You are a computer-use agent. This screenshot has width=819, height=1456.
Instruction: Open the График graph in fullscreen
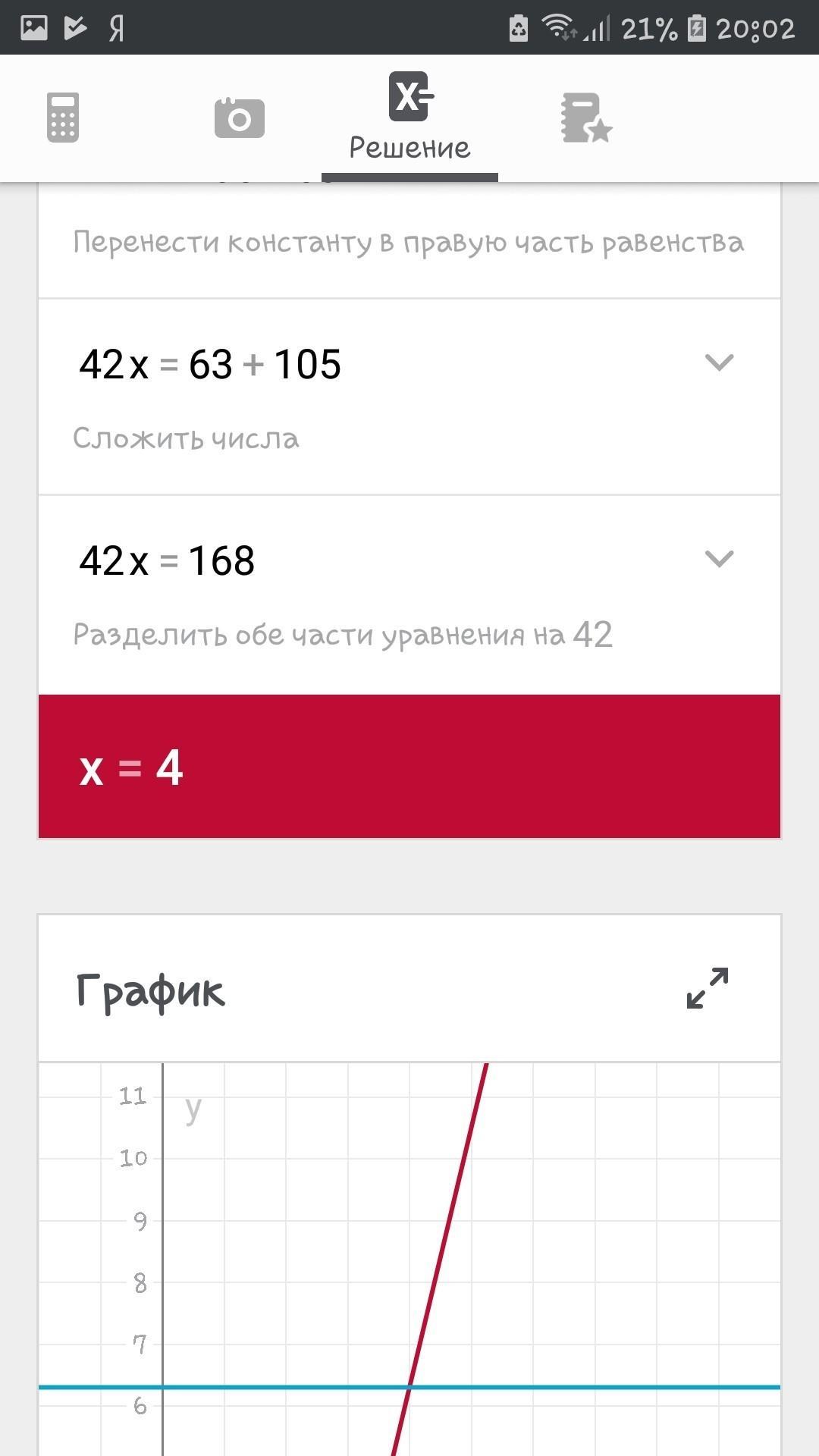pyautogui.click(x=707, y=988)
